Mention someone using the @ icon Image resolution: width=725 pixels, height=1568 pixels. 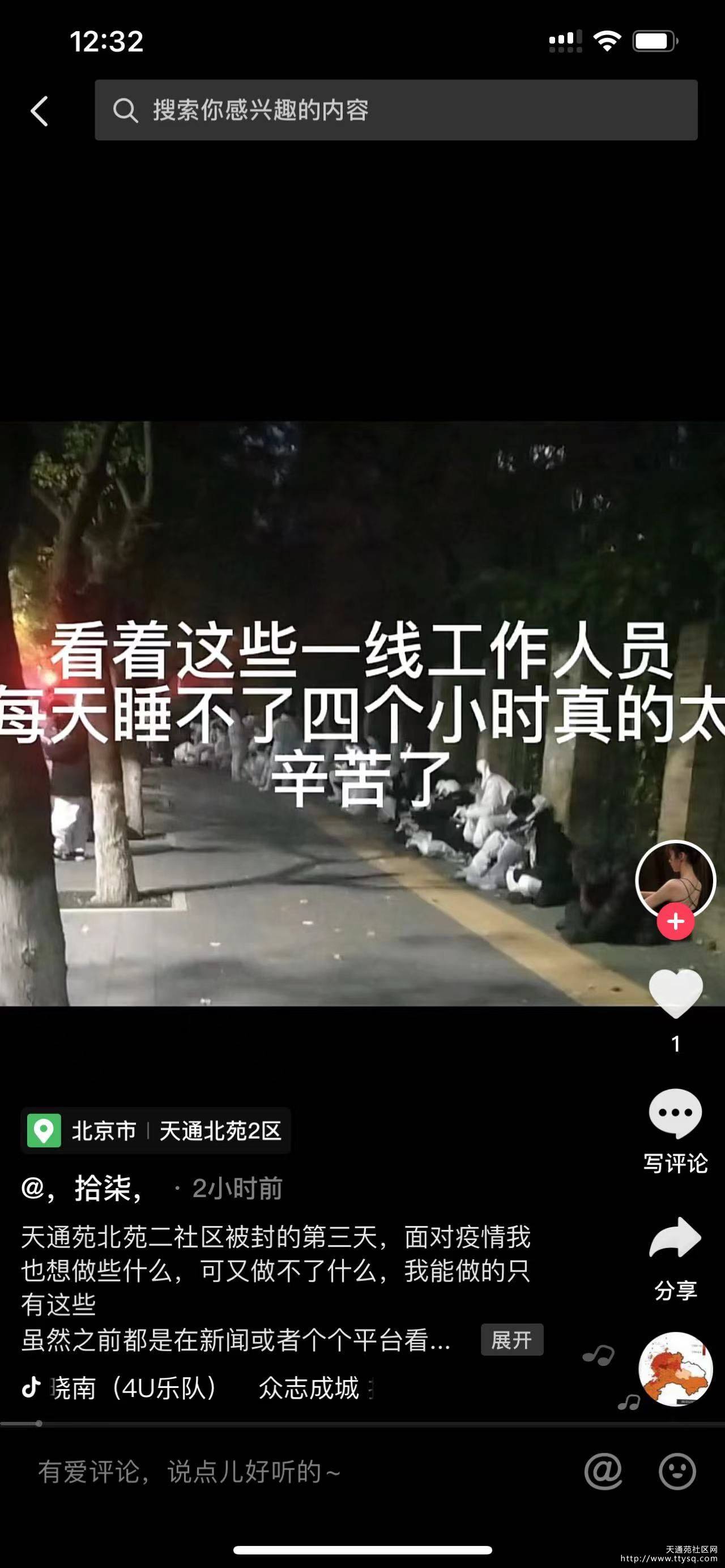point(603,1472)
